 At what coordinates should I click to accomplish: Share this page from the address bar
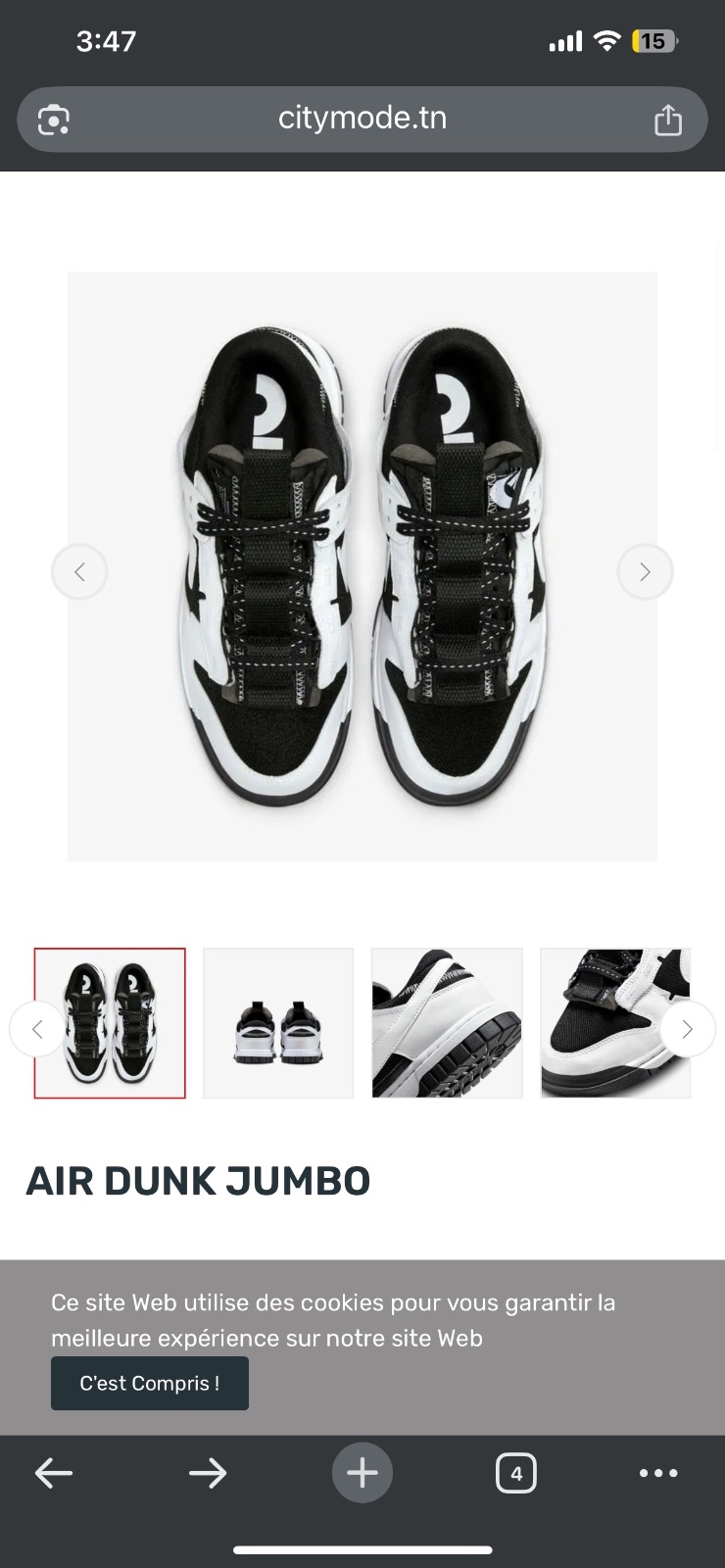pyautogui.click(x=667, y=120)
